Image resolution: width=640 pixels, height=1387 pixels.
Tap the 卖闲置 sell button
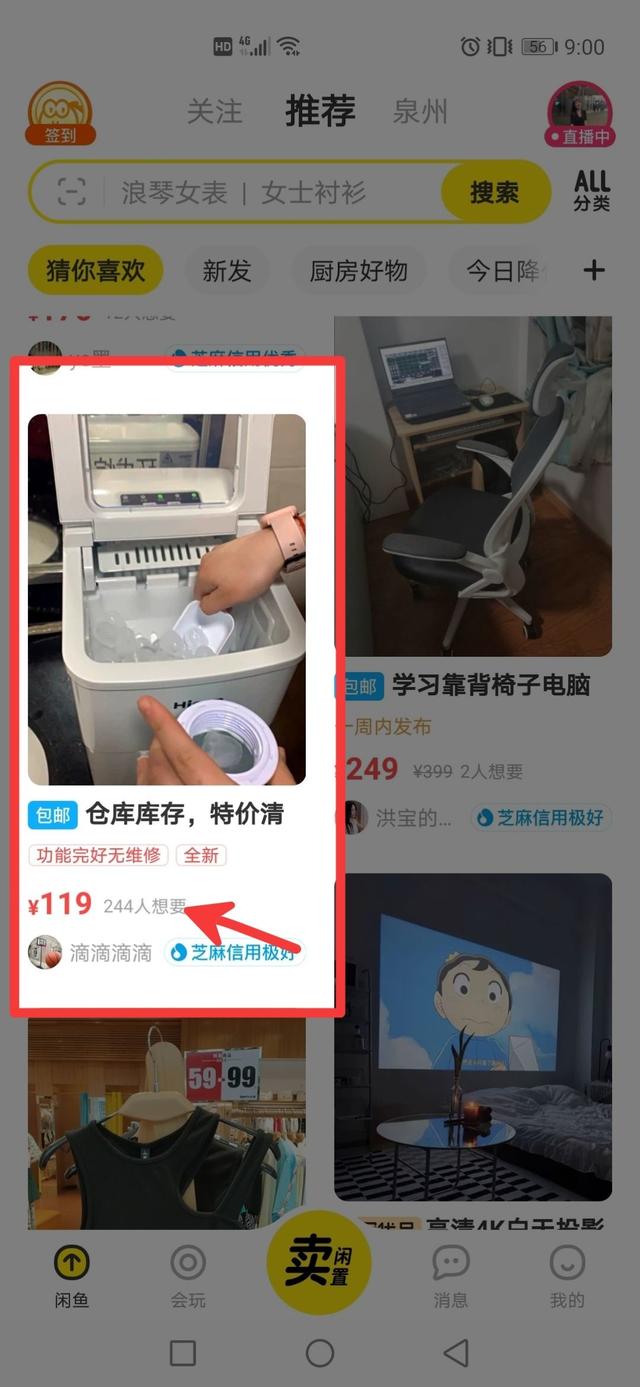[319, 1263]
